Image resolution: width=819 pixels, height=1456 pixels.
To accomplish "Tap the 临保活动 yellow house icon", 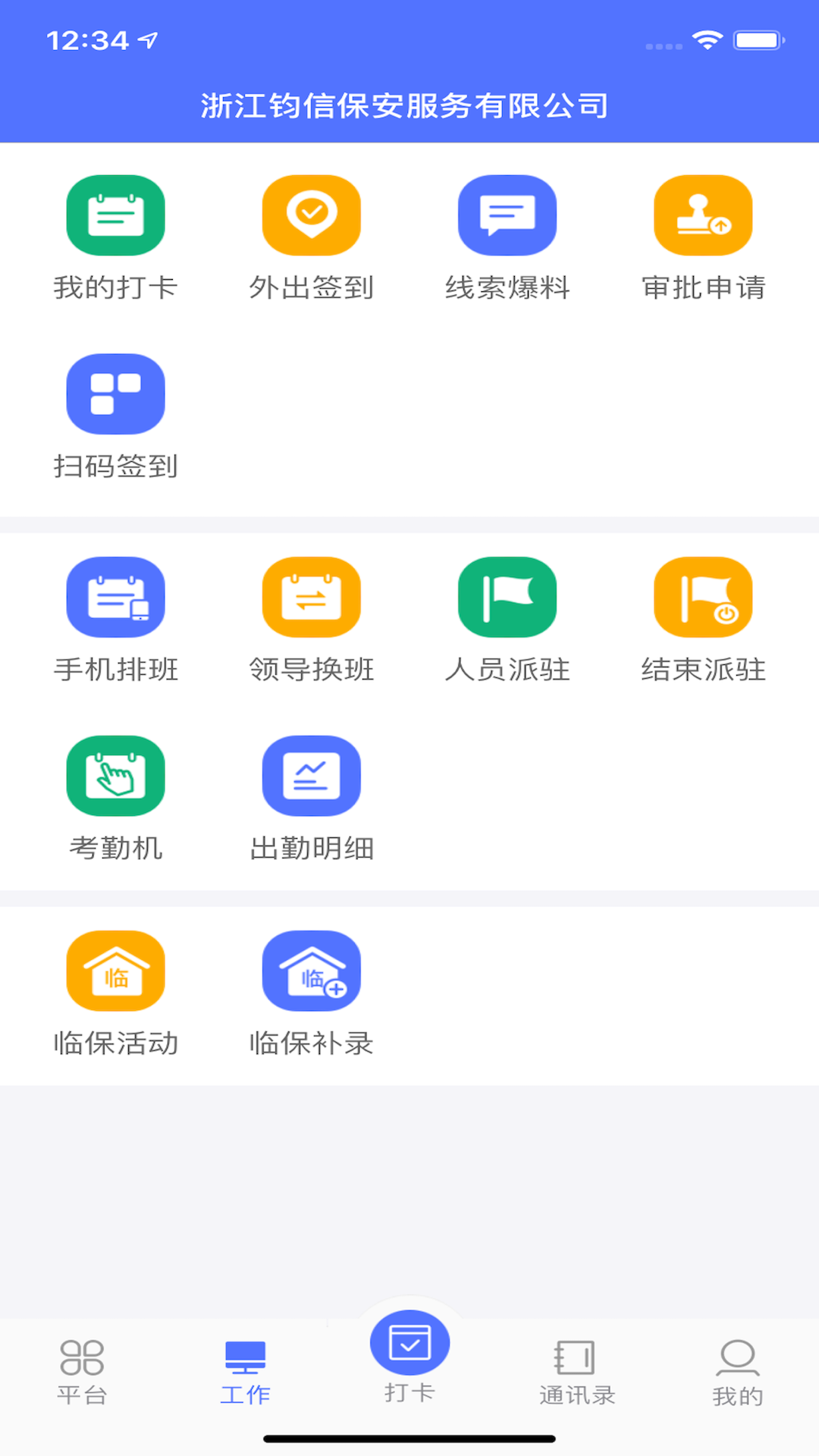I will 115,971.
